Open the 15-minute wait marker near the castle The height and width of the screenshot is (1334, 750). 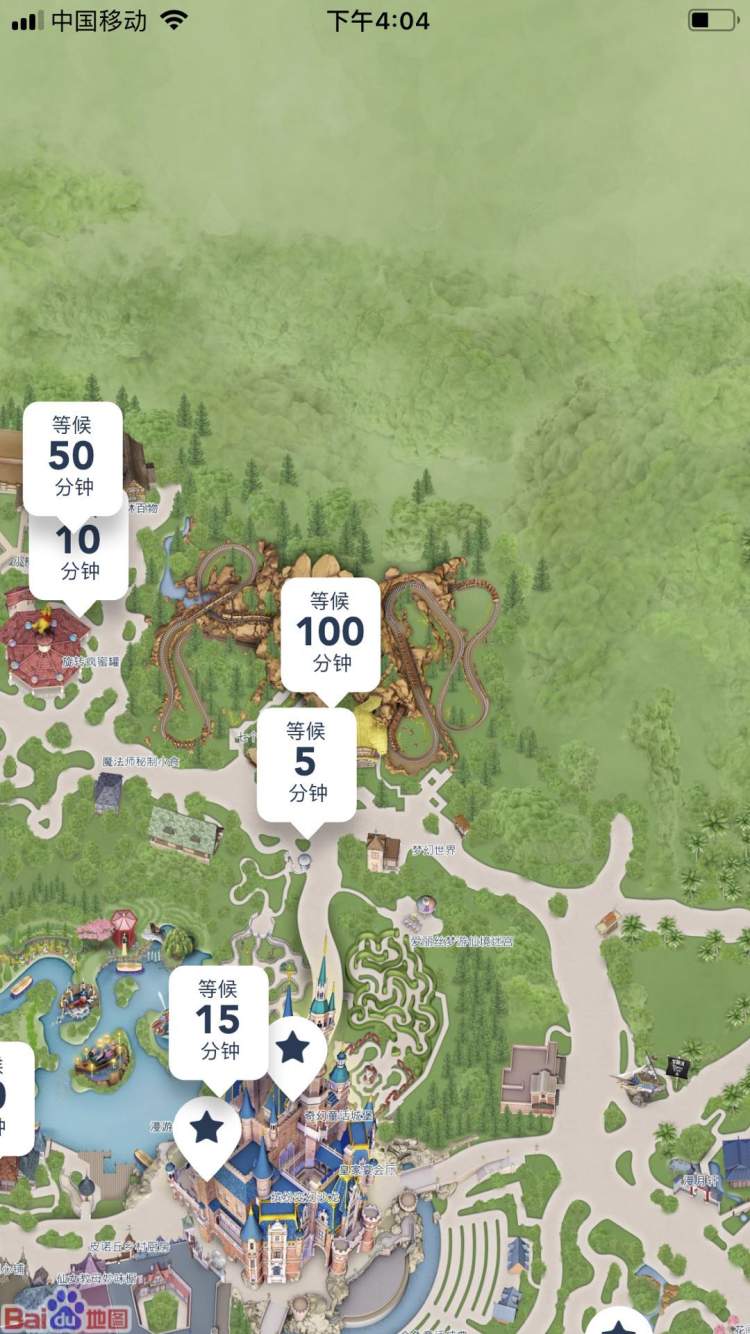[x=218, y=1024]
